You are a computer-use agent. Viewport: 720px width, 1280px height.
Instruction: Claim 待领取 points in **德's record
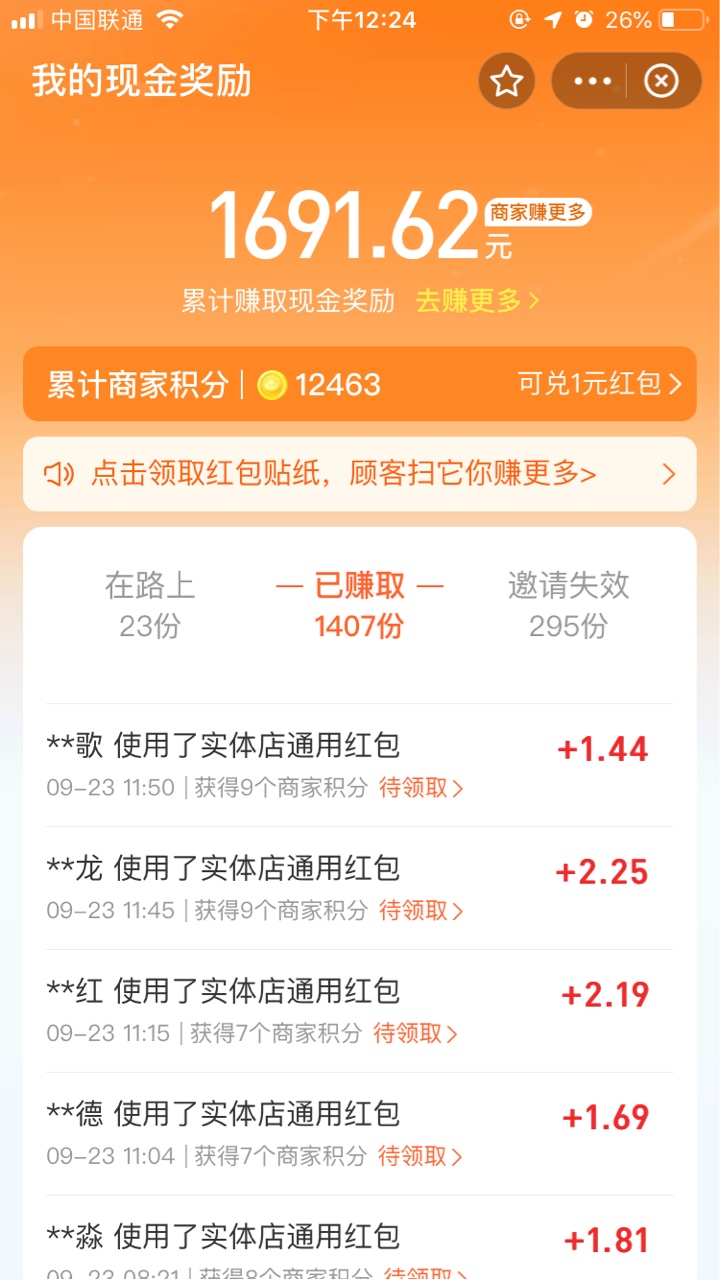tap(421, 1156)
